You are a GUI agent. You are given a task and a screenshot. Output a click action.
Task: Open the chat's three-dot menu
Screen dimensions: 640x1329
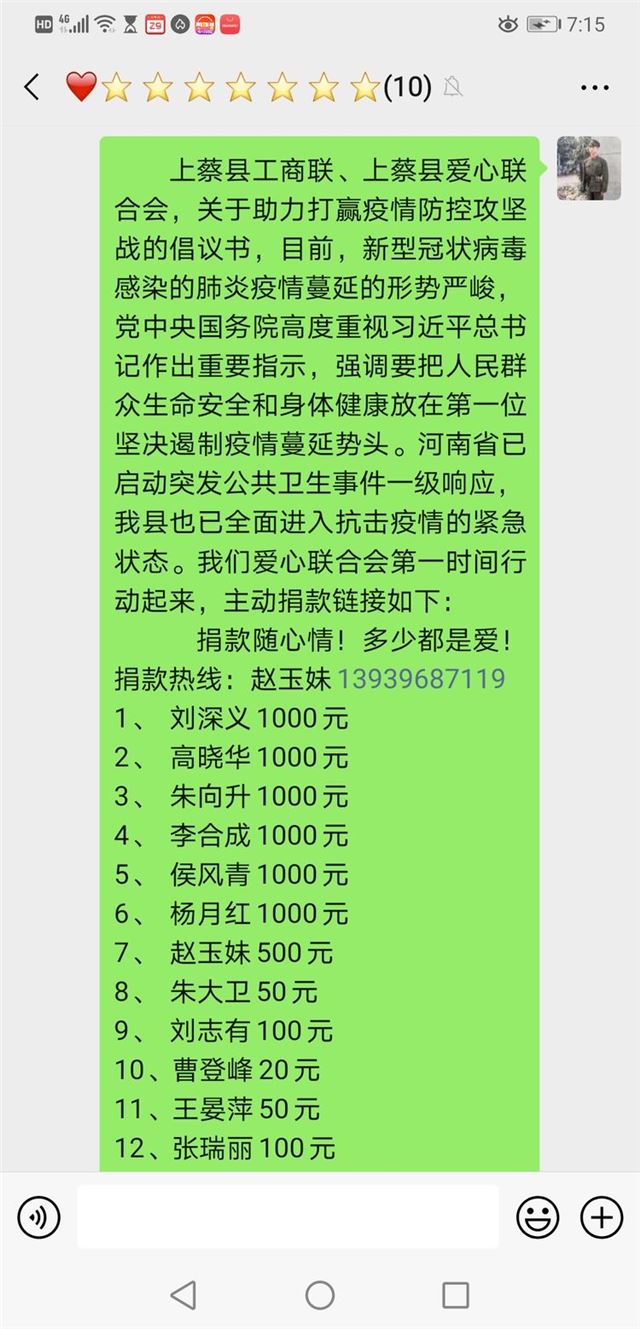point(594,87)
